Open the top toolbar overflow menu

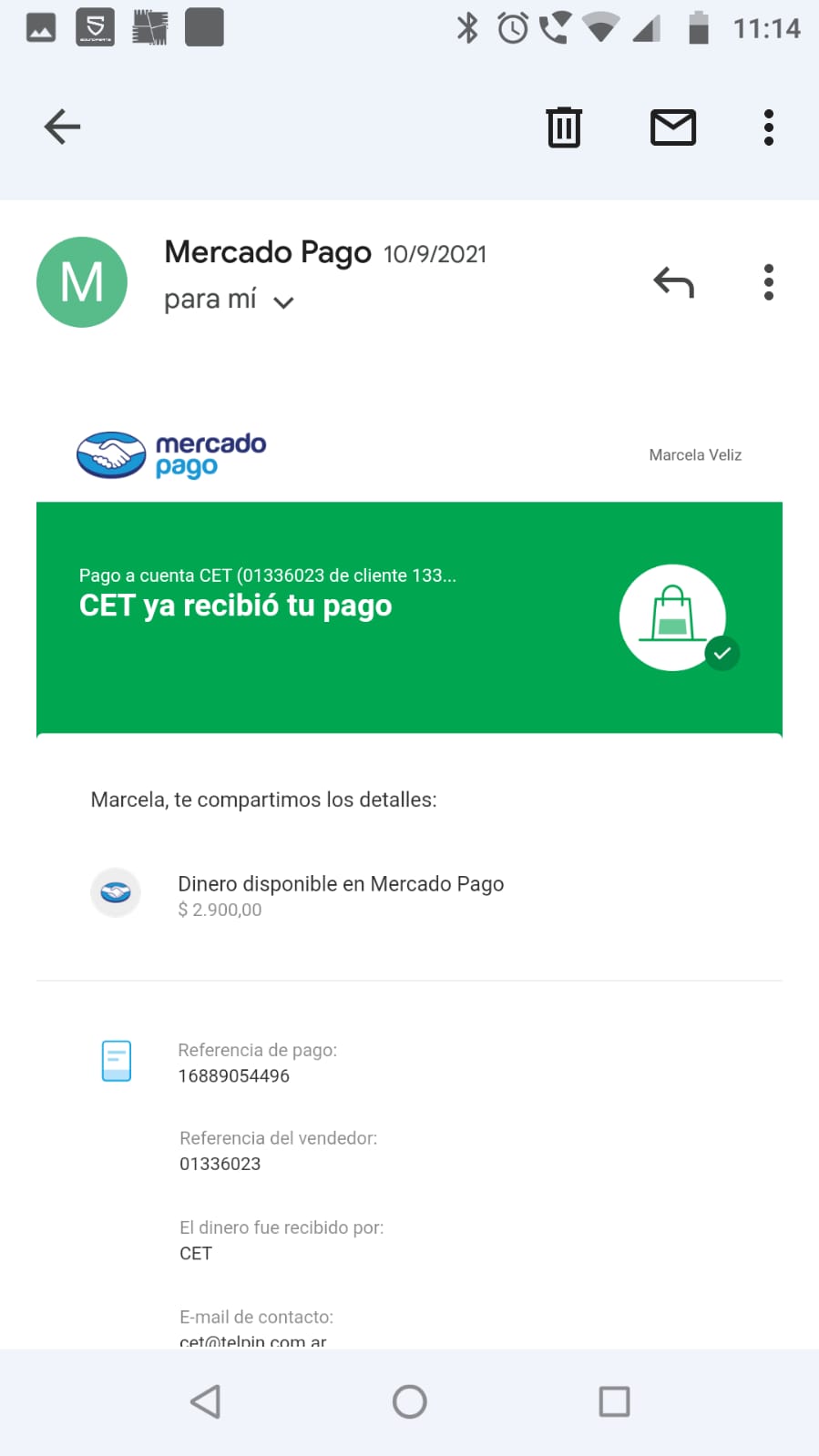769,127
